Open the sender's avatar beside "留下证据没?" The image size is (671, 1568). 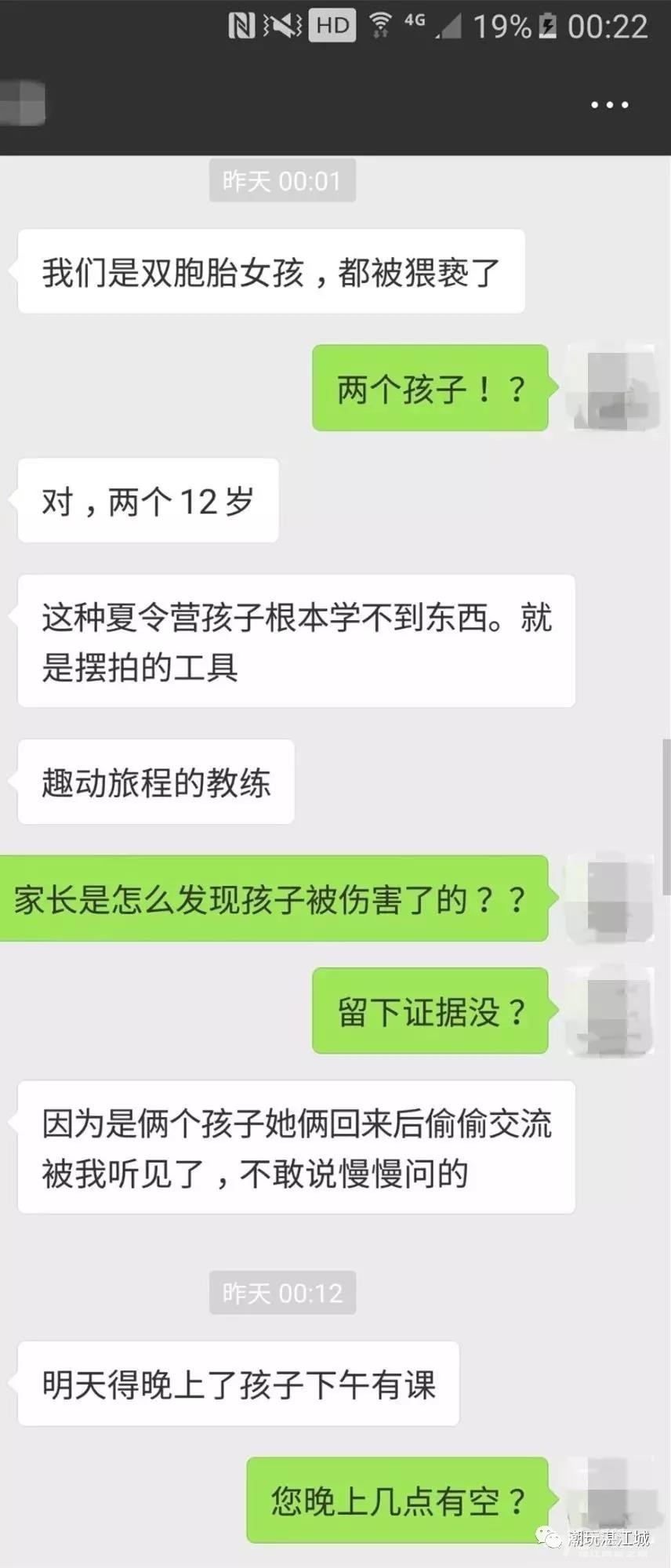(609, 1011)
